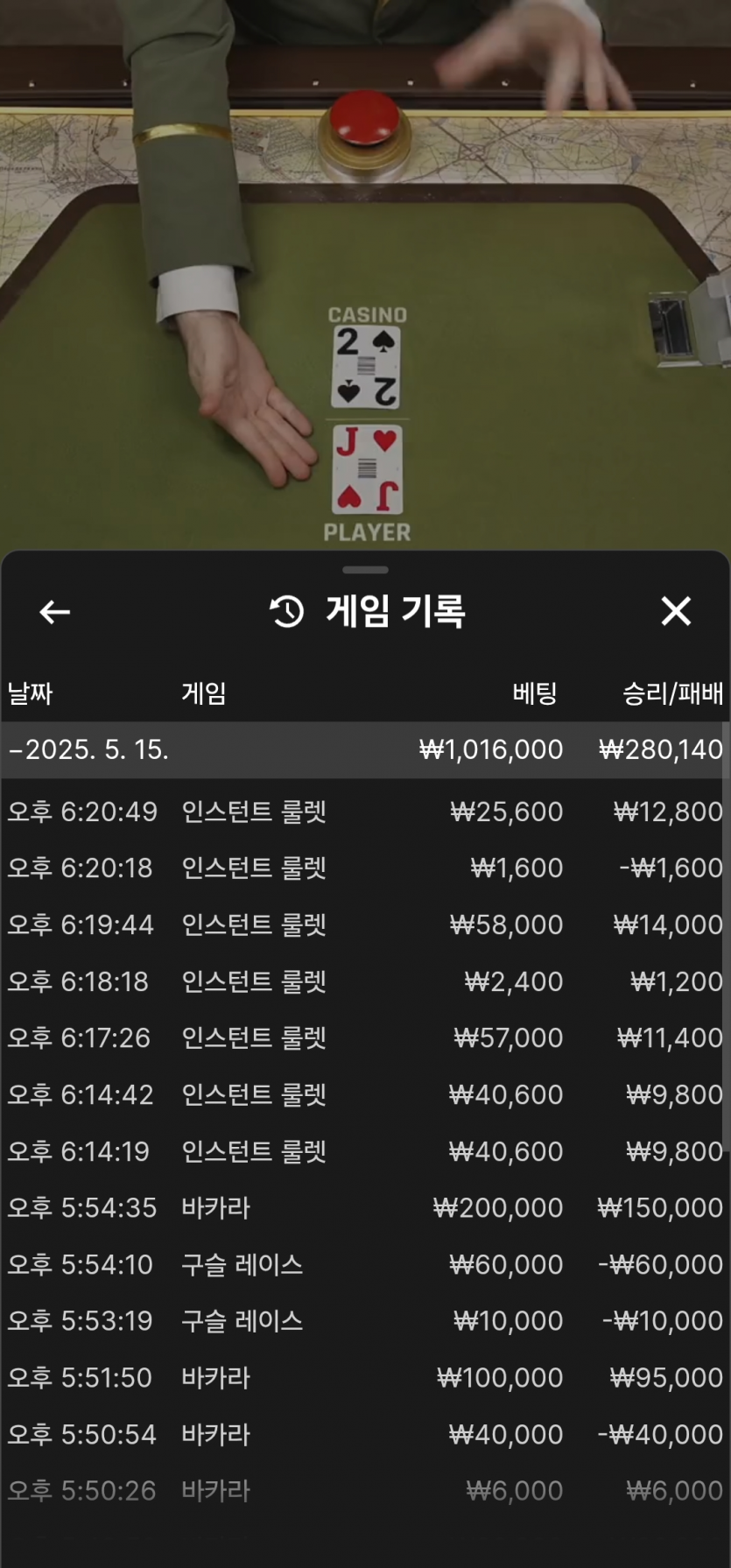Open the 6:20:49 instant roulette record
The height and width of the screenshot is (1568, 731).
(x=364, y=812)
